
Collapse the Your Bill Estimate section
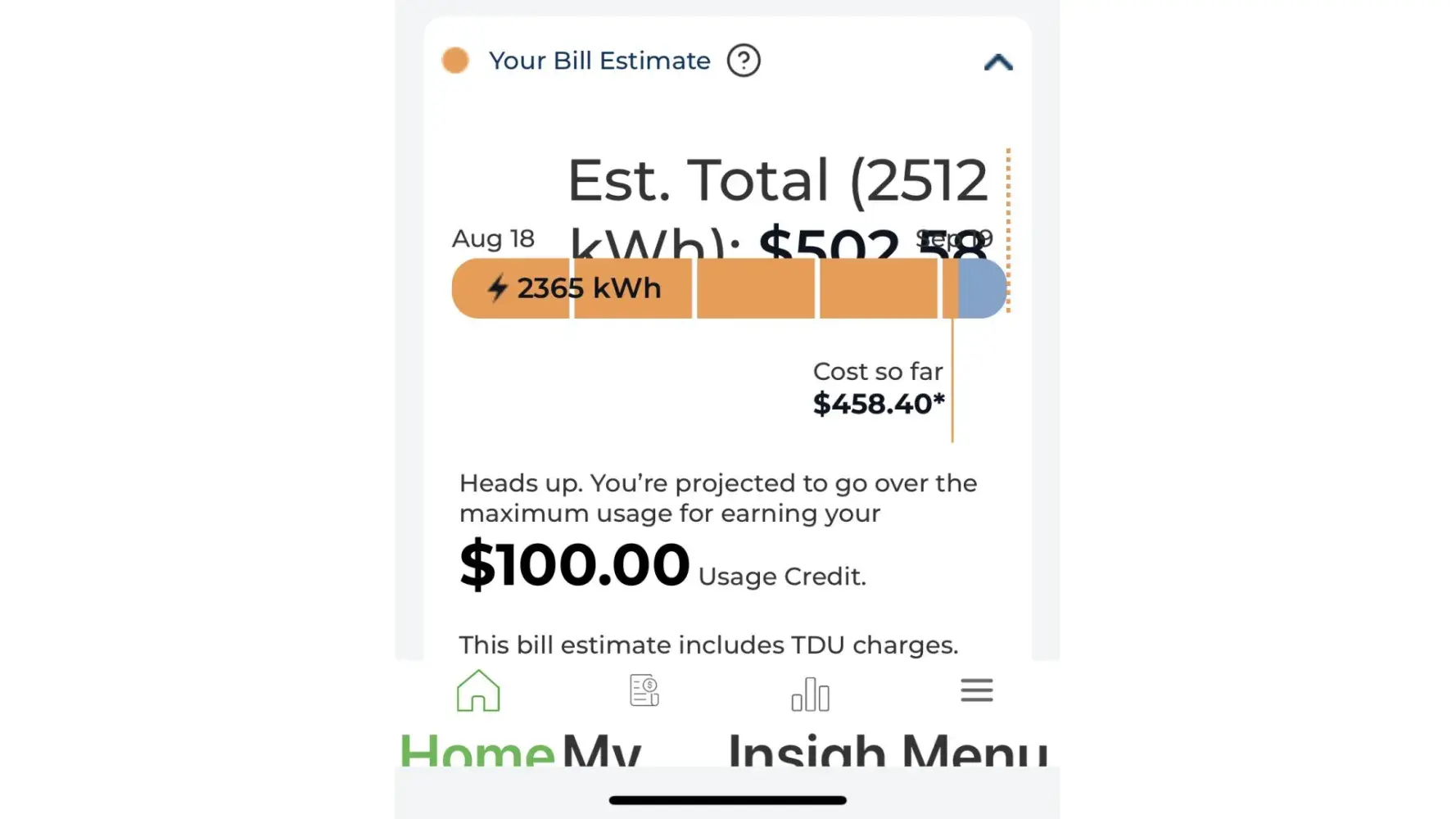point(997,62)
